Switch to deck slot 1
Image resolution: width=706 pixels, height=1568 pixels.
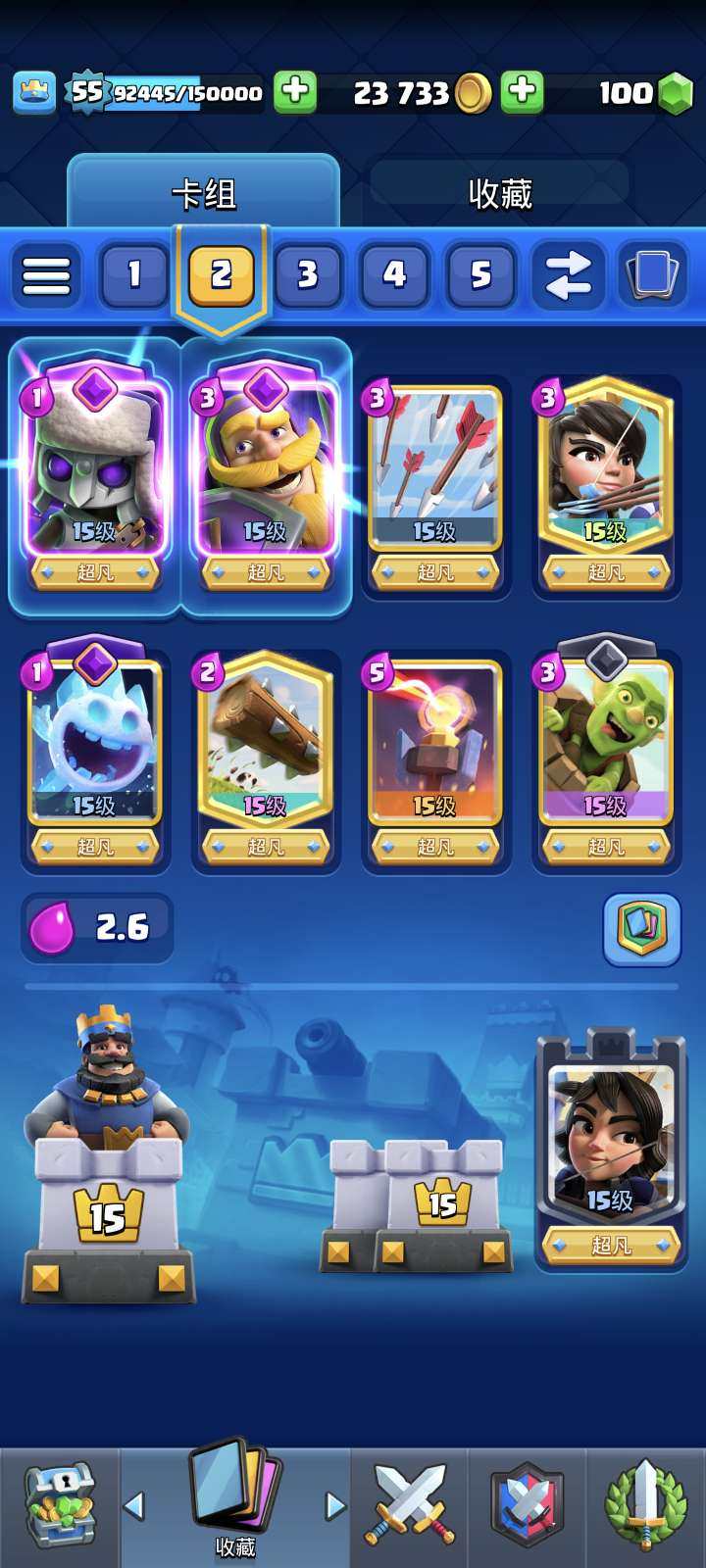pos(134,275)
